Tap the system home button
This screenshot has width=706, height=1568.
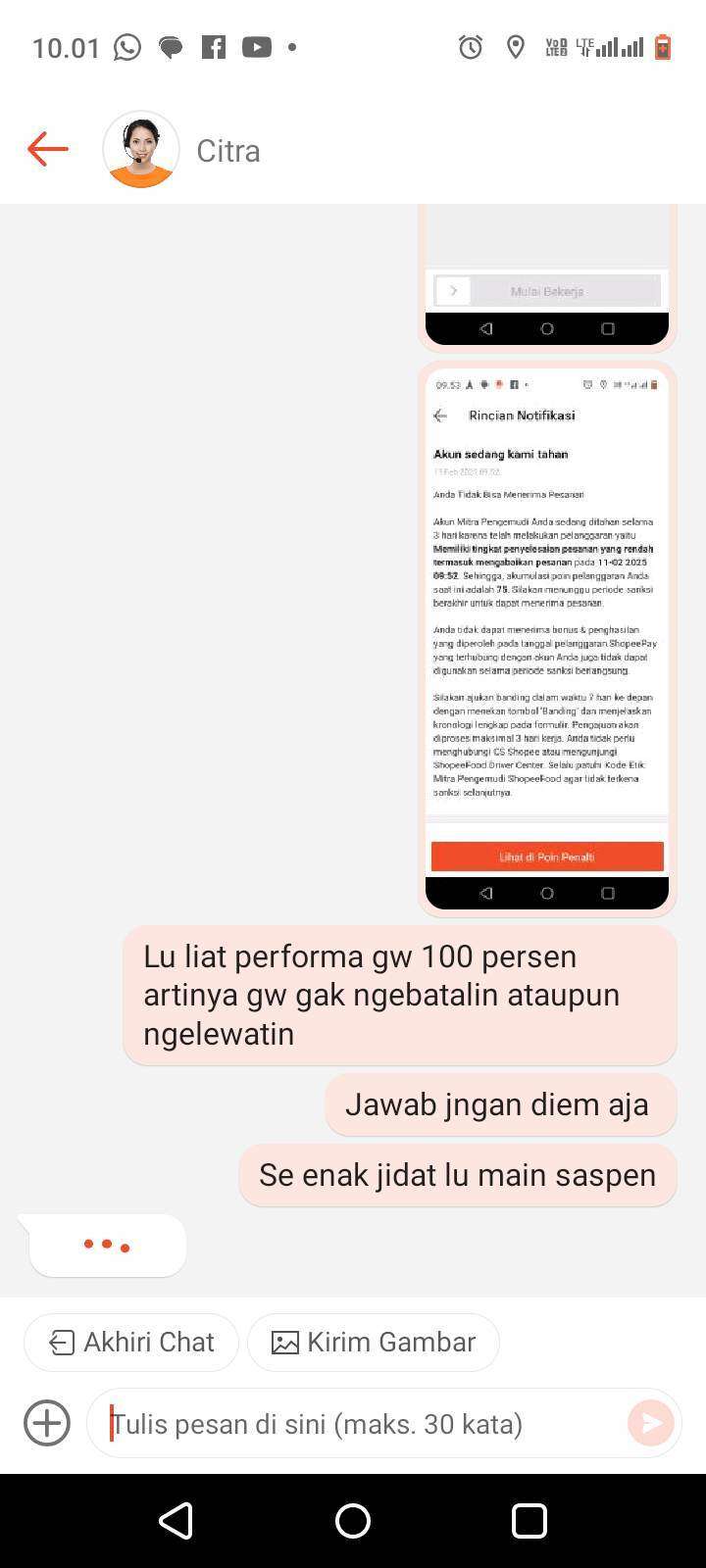[353, 1521]
